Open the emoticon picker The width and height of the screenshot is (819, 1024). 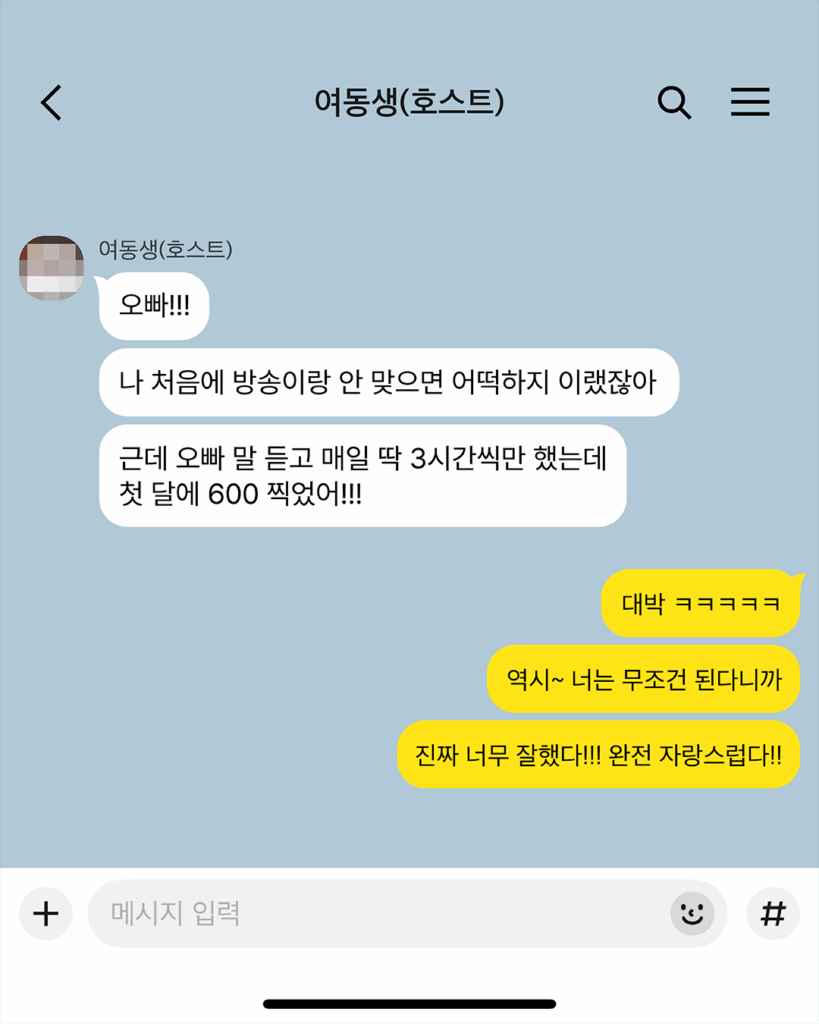click(x=691, y=913)
